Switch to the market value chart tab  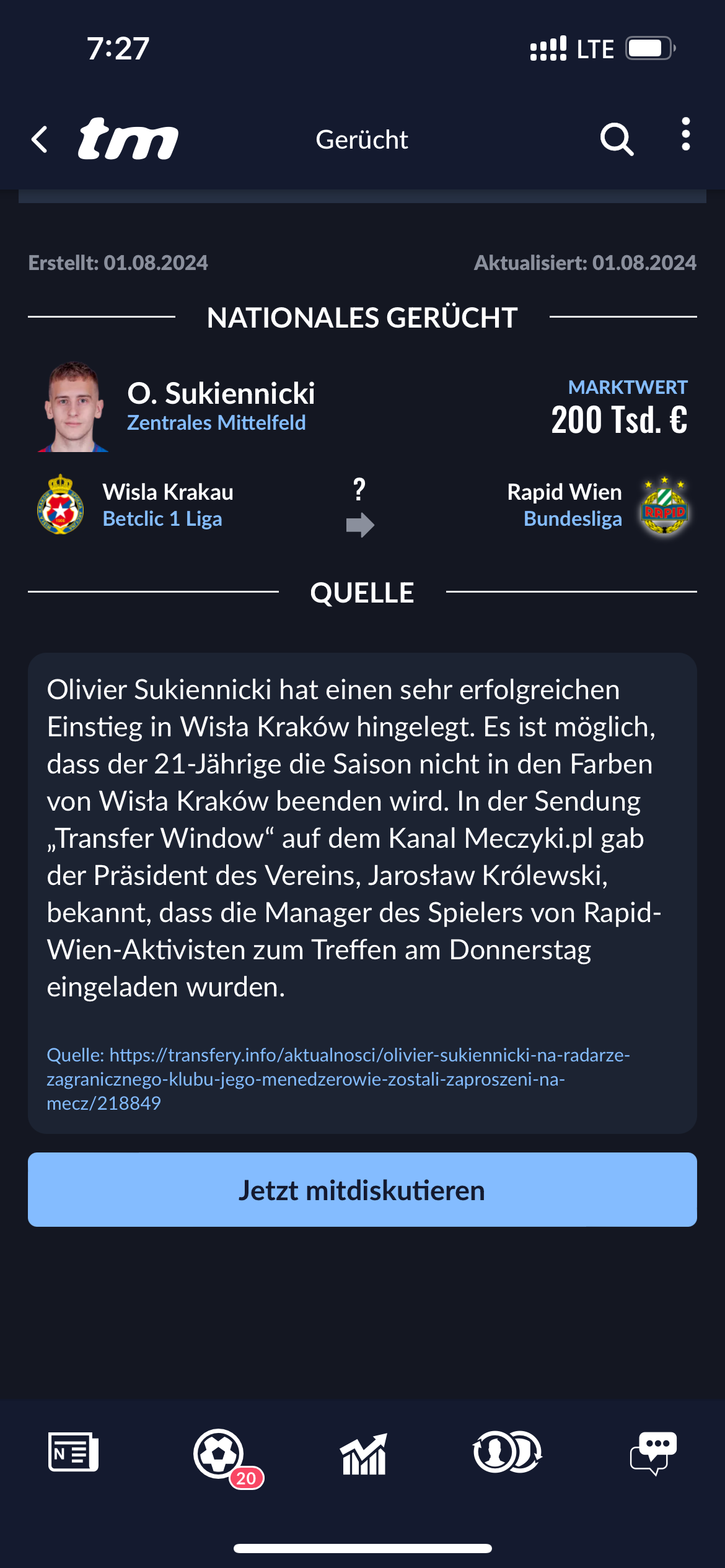tap(364, 1453)
